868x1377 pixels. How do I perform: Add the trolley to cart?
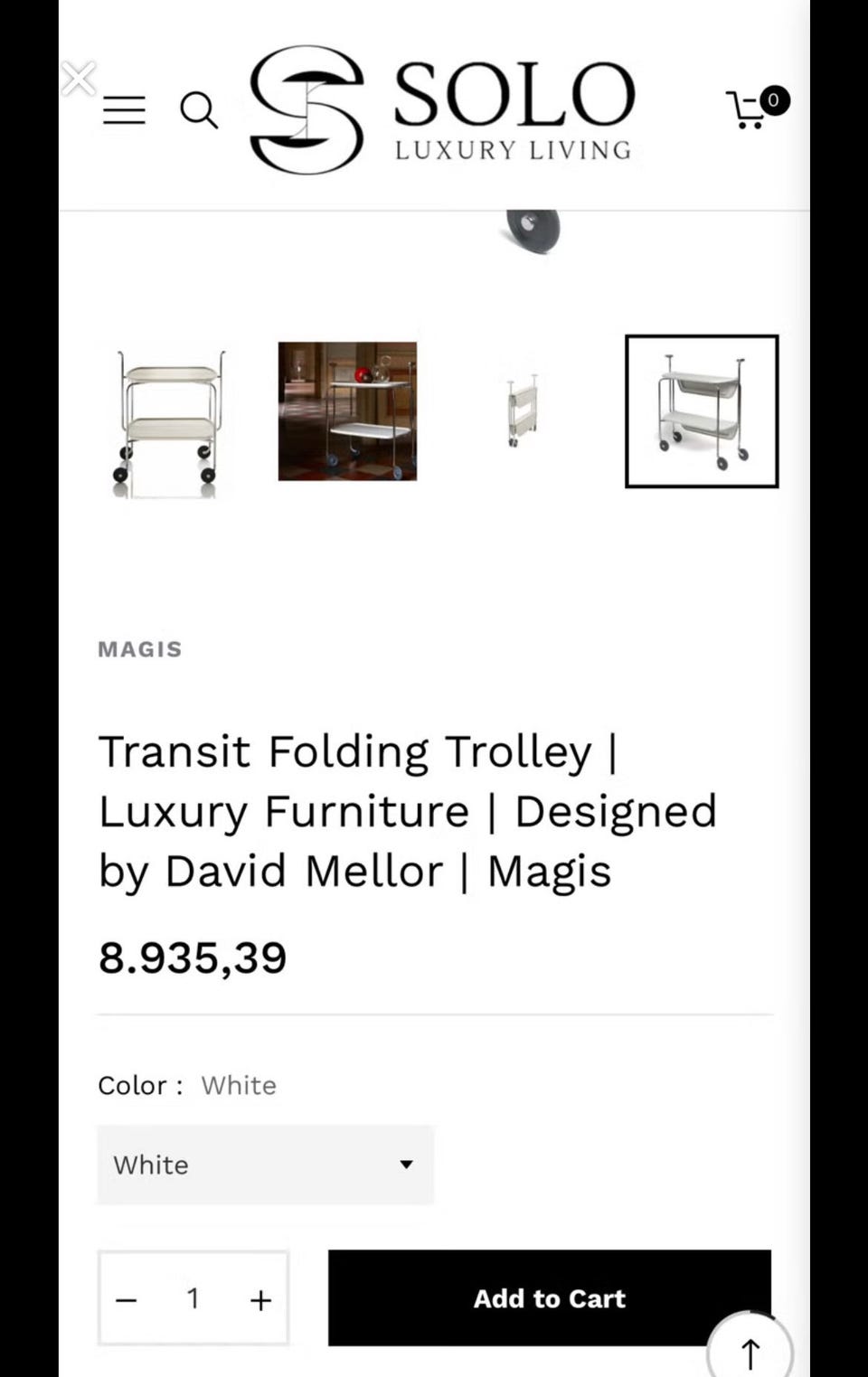(549, 1298)
